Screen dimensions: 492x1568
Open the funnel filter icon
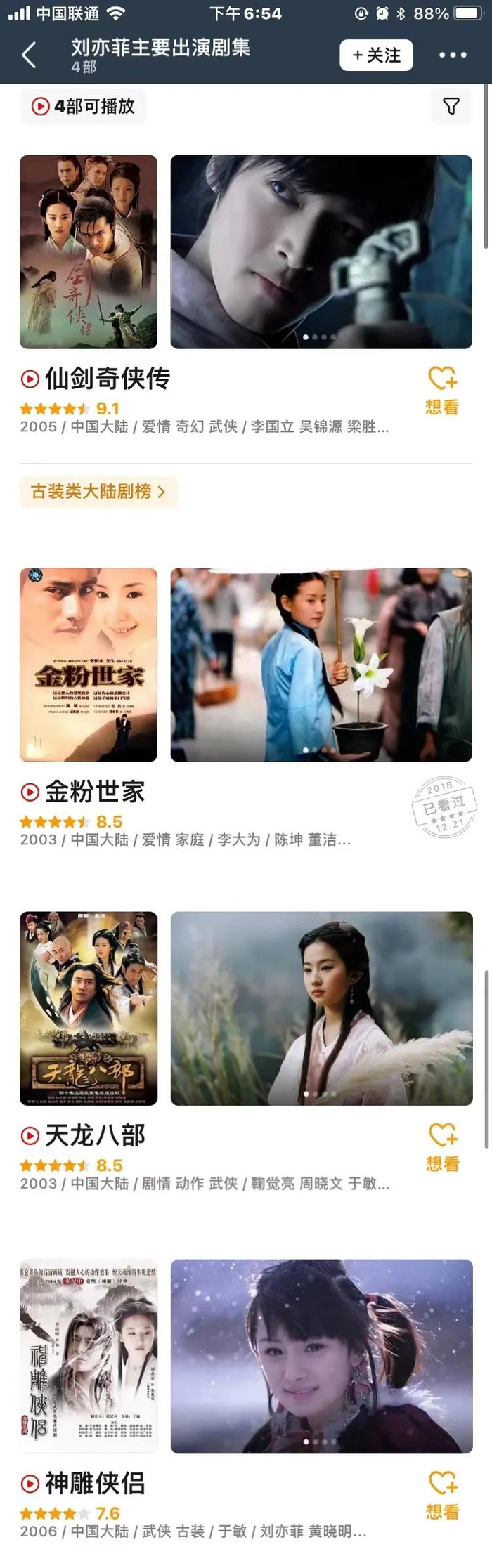[451, 106]
